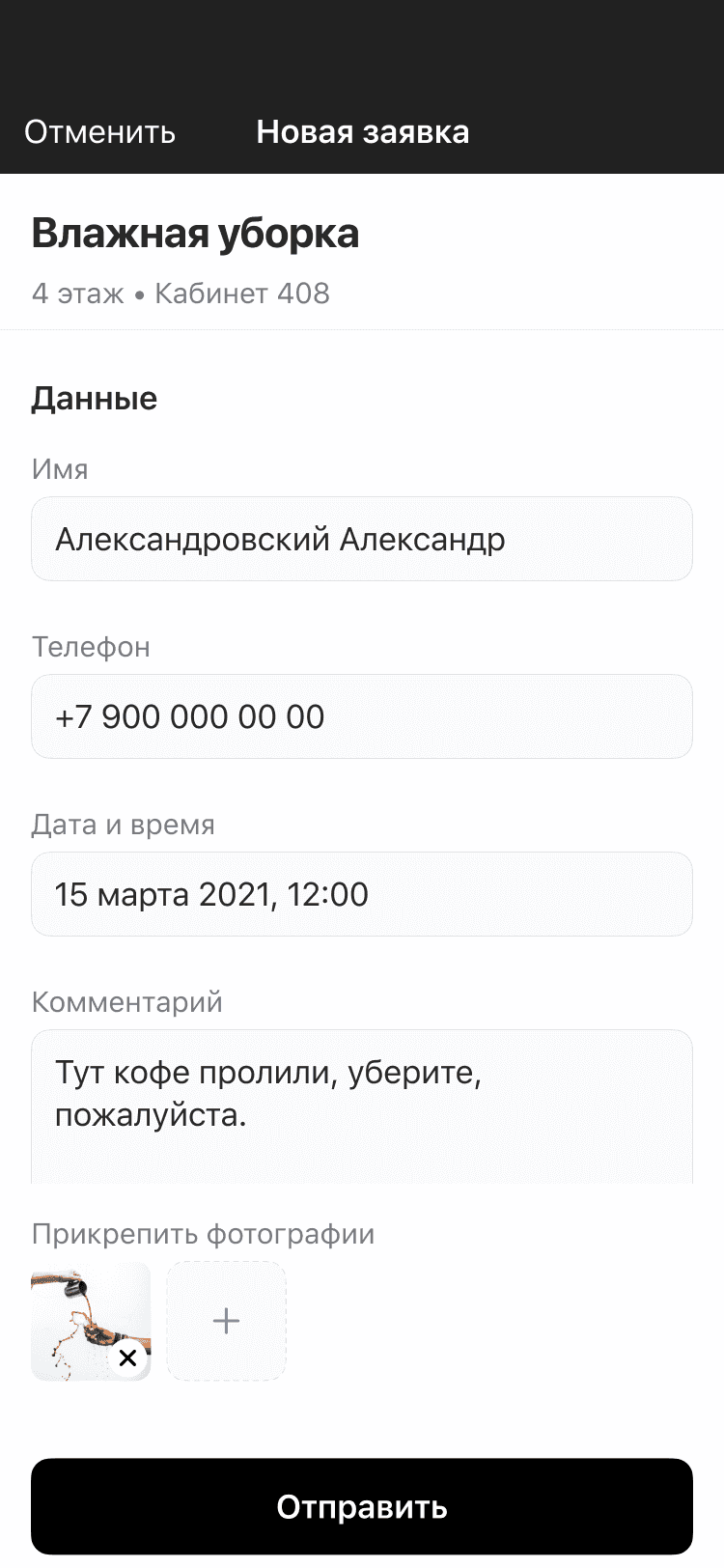Edit the name Александровский Александр
724x1568 pixels.
362,539
